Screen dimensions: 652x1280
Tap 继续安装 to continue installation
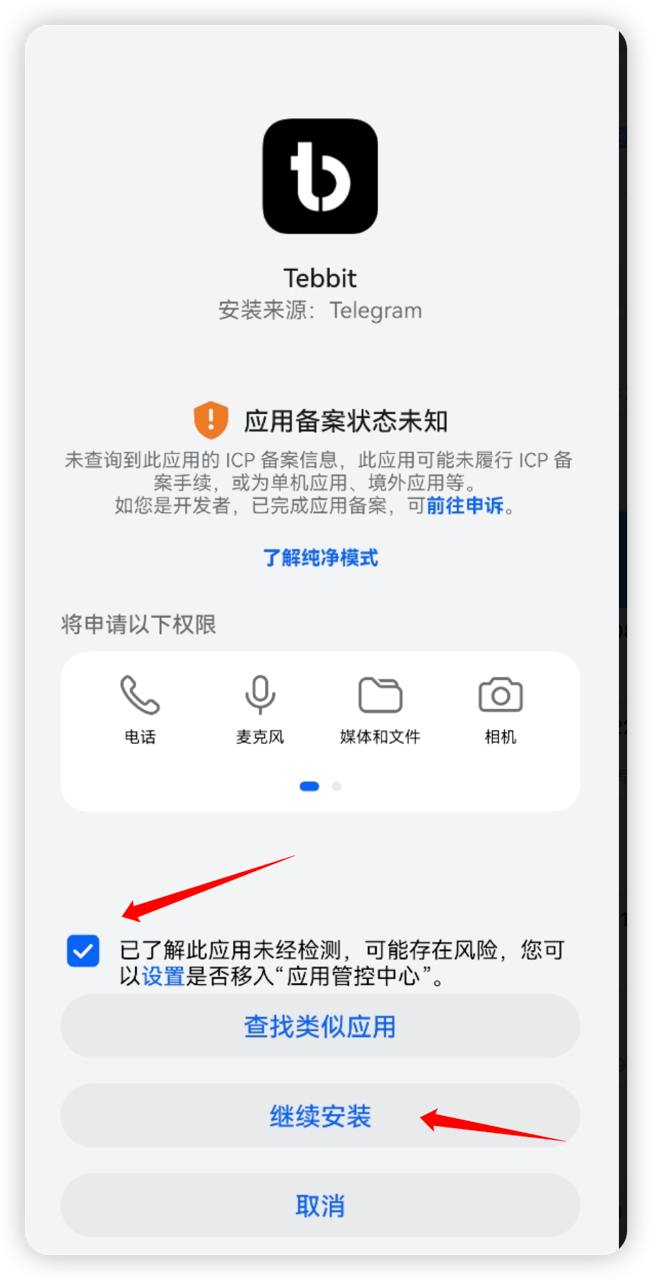pyautogui.click(x=320, y=1116)
